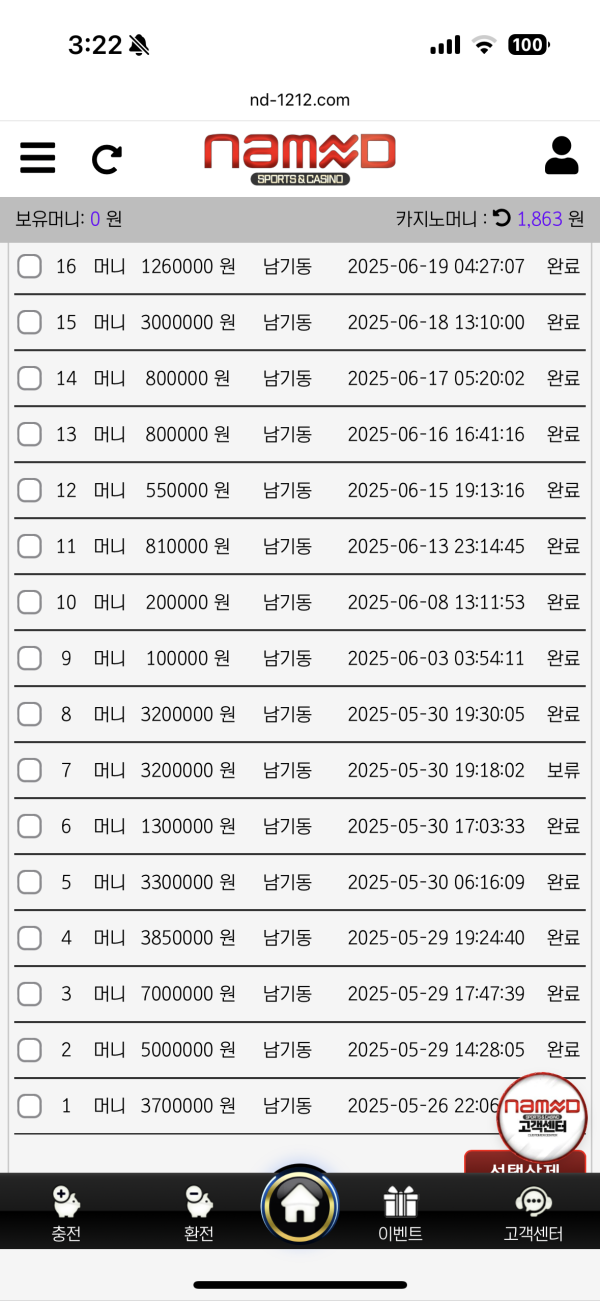Check row 12 with 550000 원
Image resolution: width=600 pixels, height=1301 pixels.
click(30, 490)
